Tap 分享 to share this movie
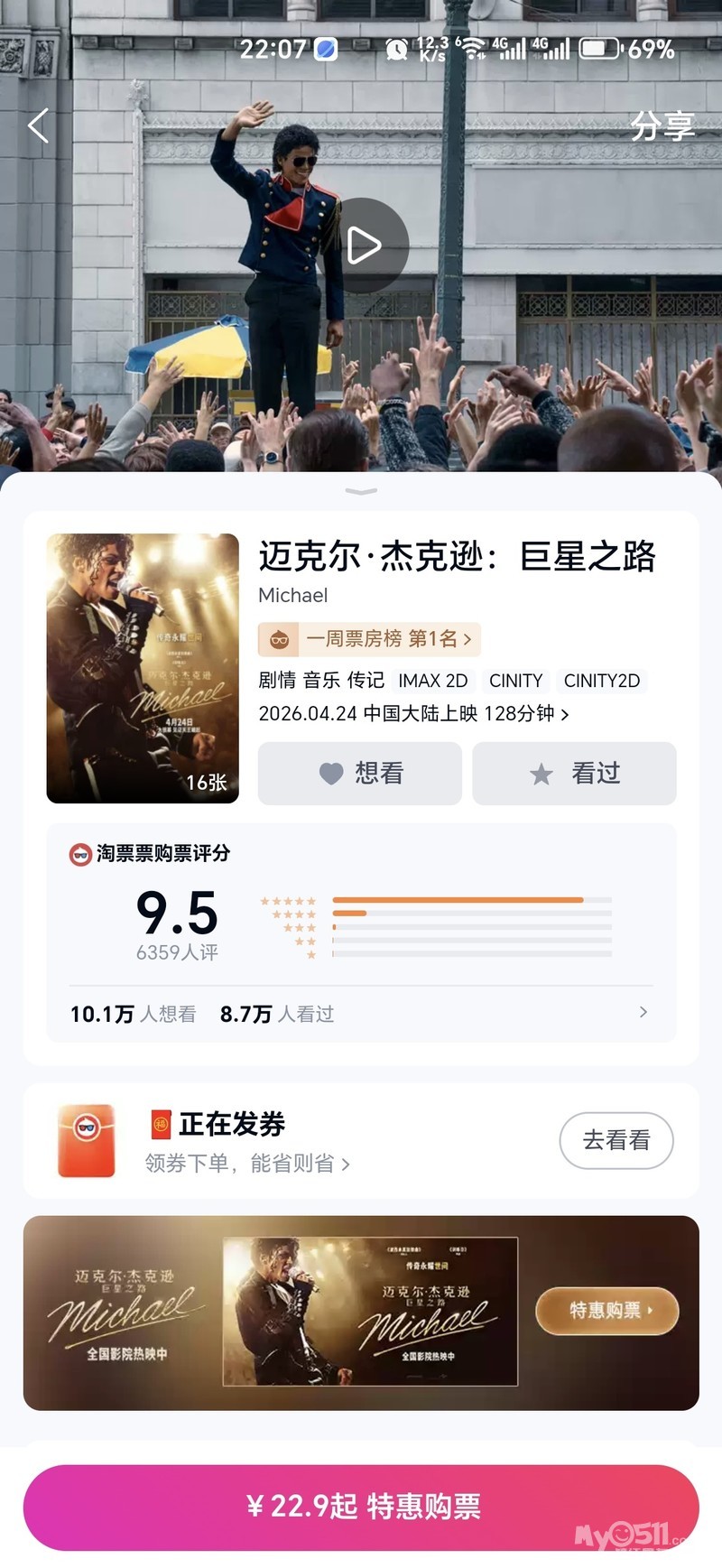 pos(662,126)
